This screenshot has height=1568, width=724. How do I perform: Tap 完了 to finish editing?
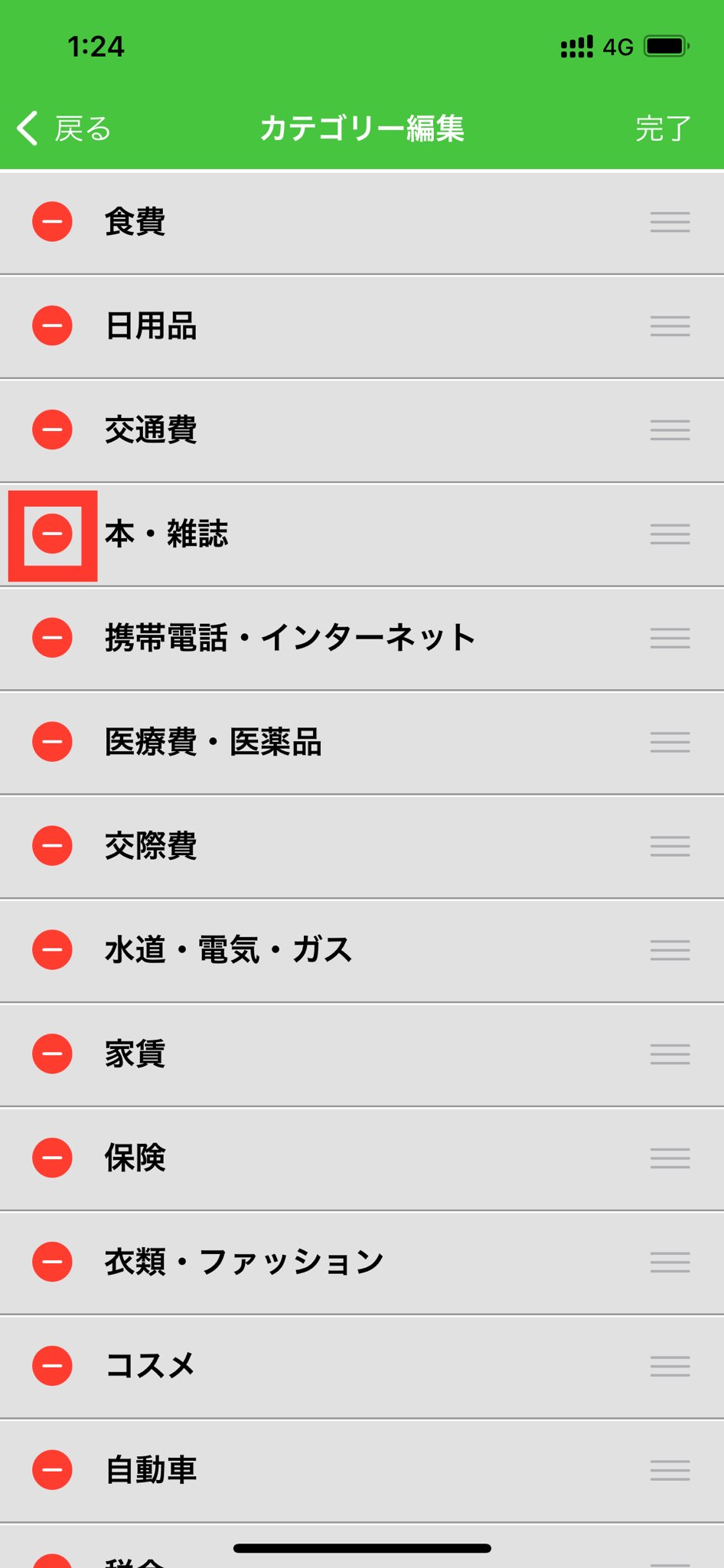[x=663, y=129]
